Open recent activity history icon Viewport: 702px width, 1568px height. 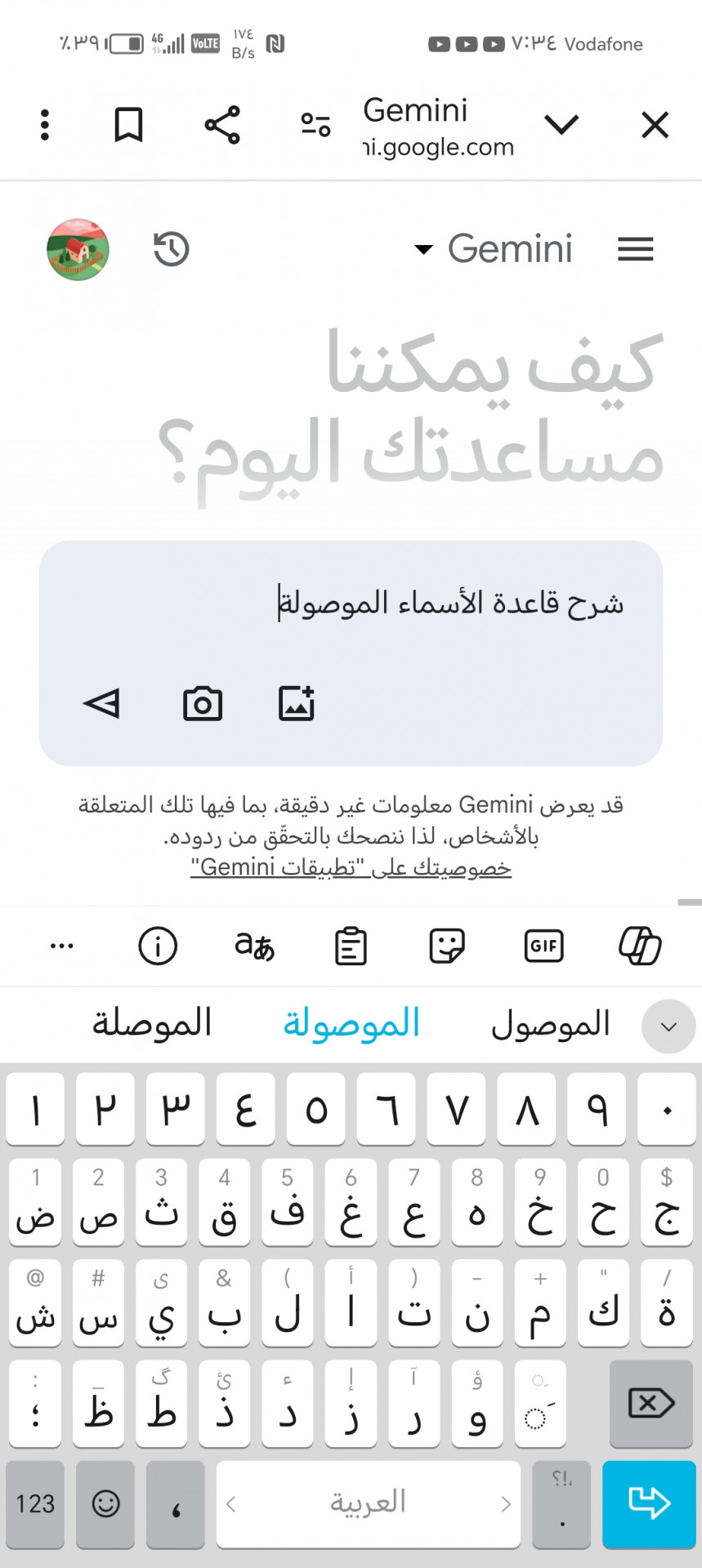coord(171,249)
